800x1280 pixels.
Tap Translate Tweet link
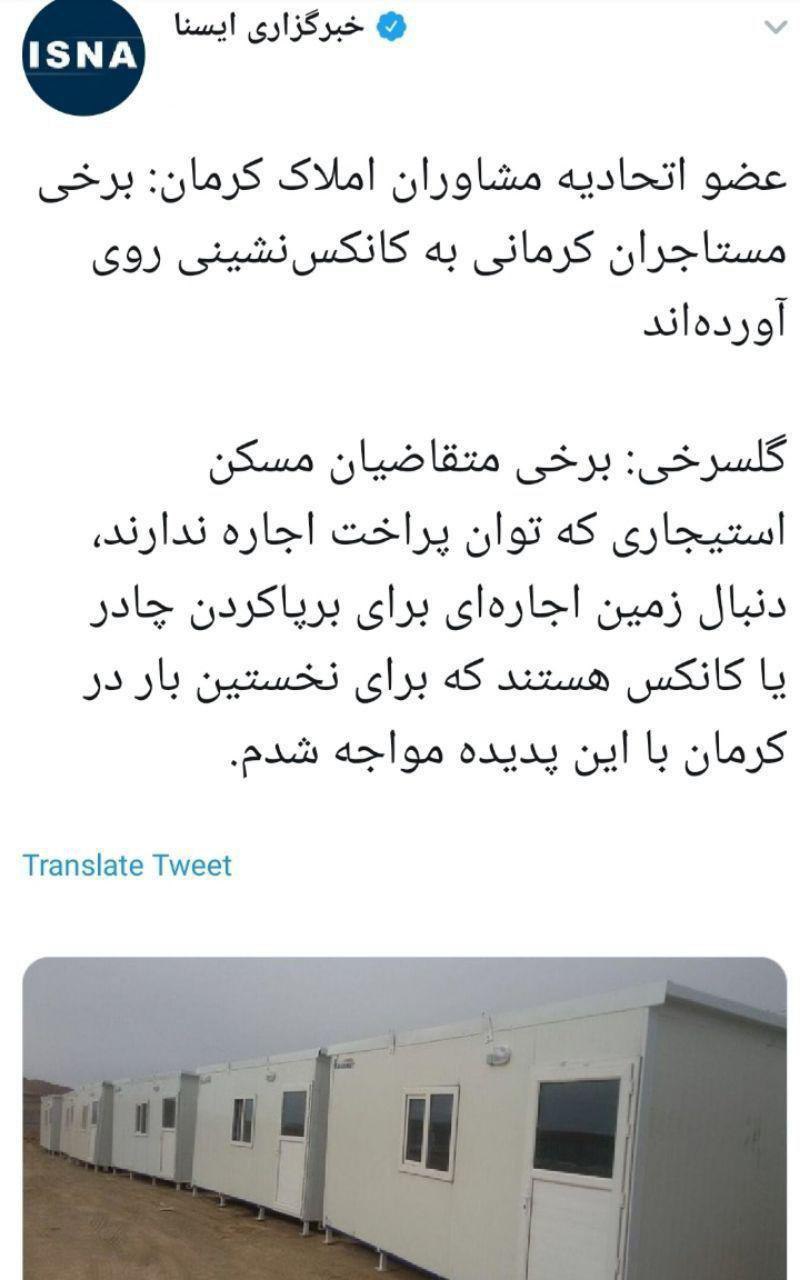tap(127, 865)
